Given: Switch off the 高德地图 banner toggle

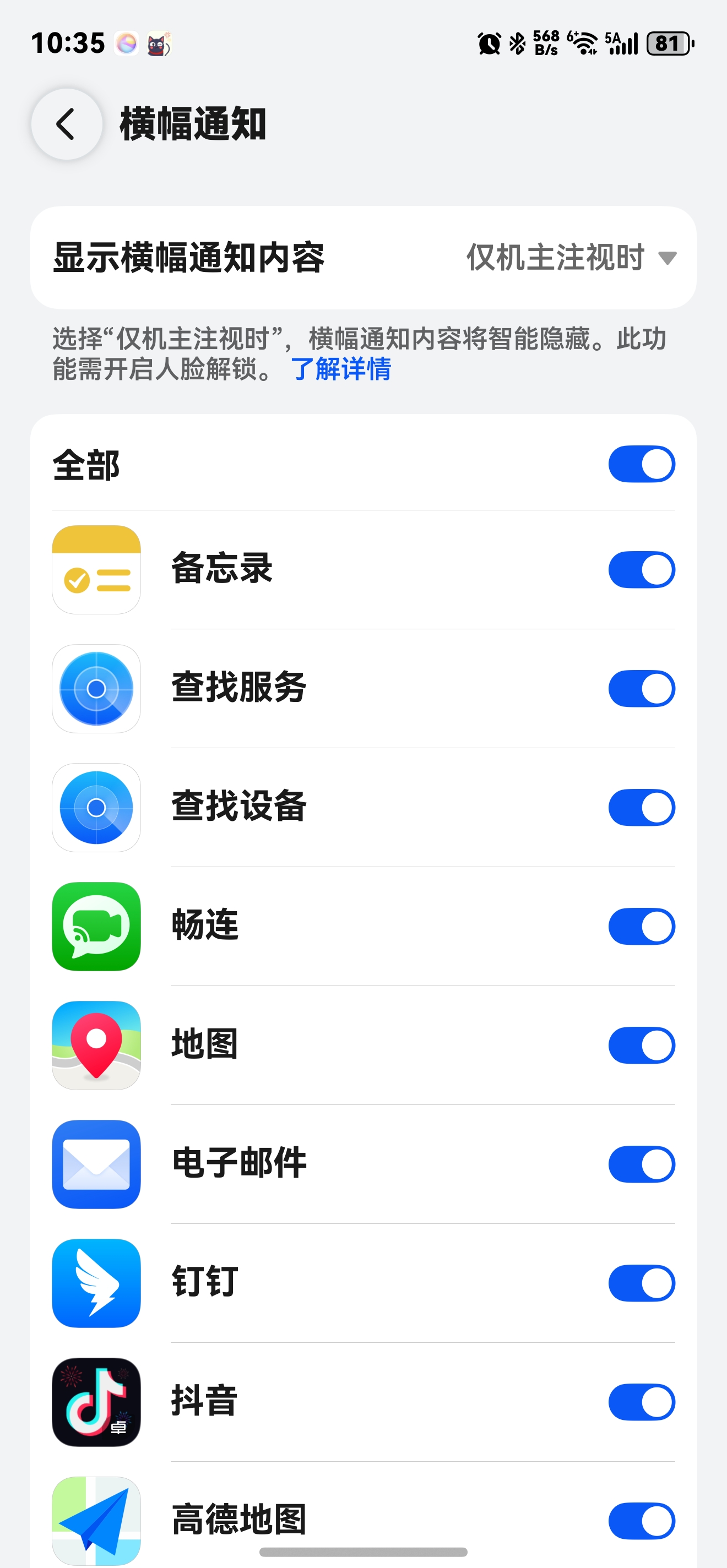Looking at the screenshot, I should [641, 1521].
